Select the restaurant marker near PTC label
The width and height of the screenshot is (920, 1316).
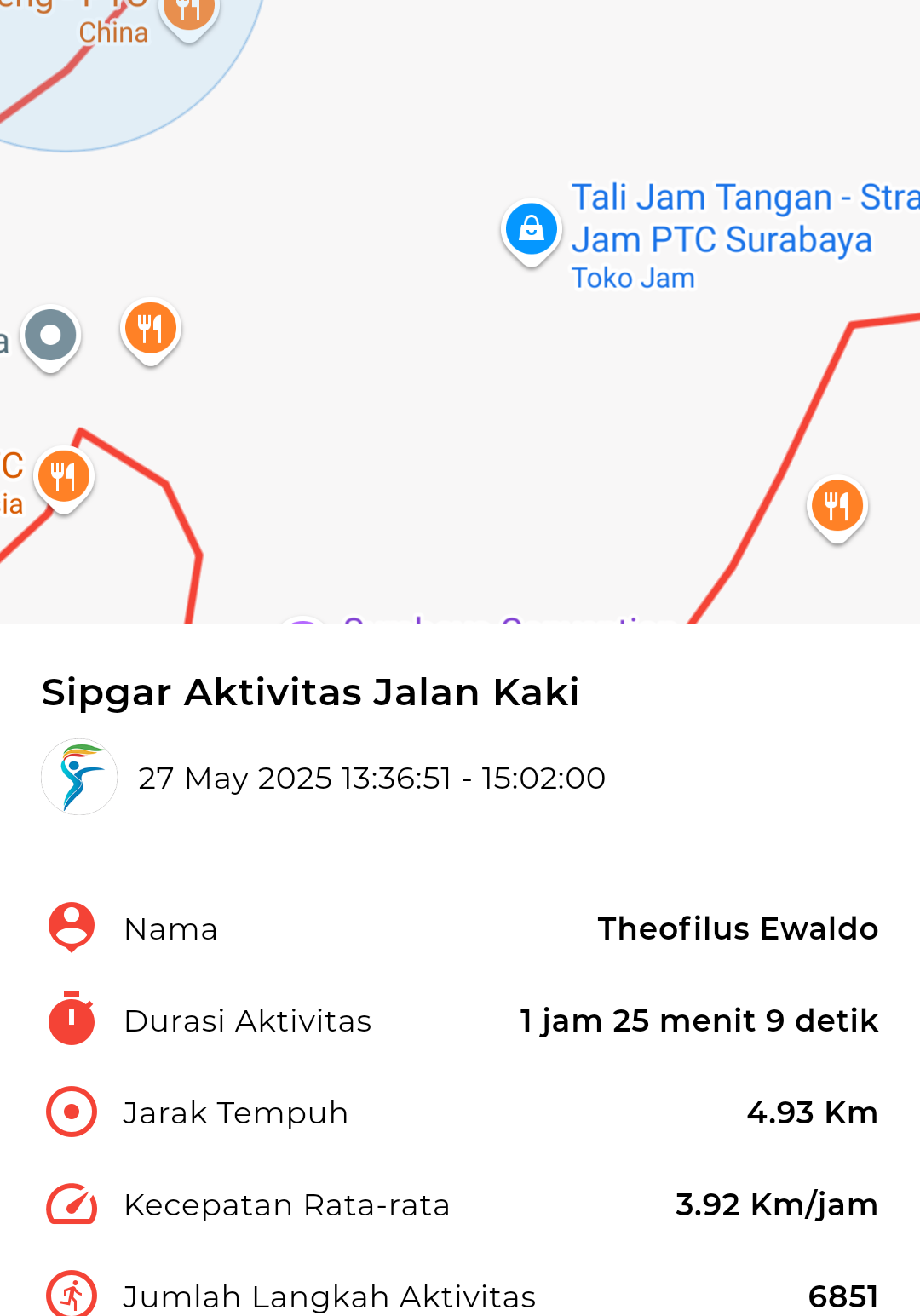(63, 474)
